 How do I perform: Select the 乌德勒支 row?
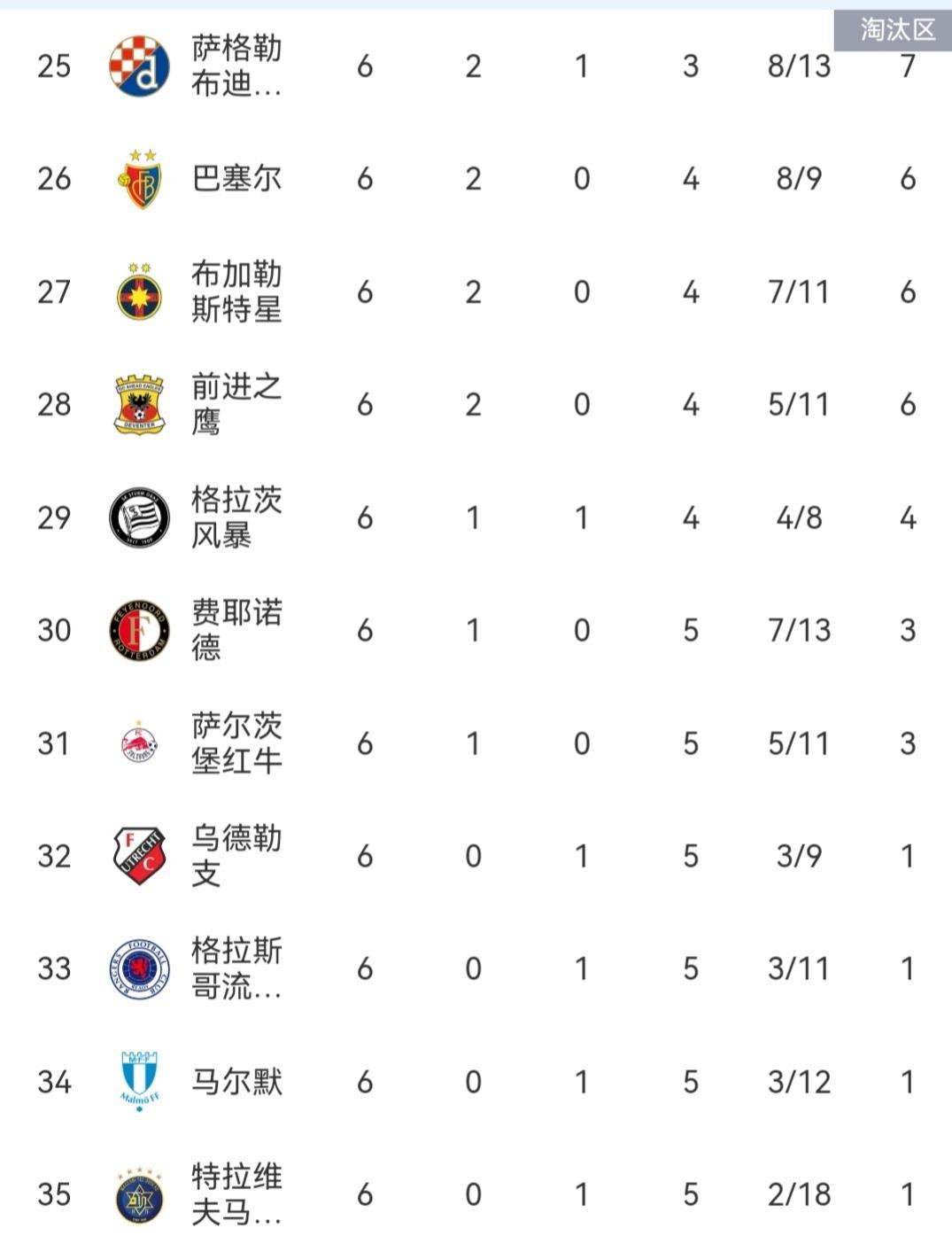tap(236, 856)
